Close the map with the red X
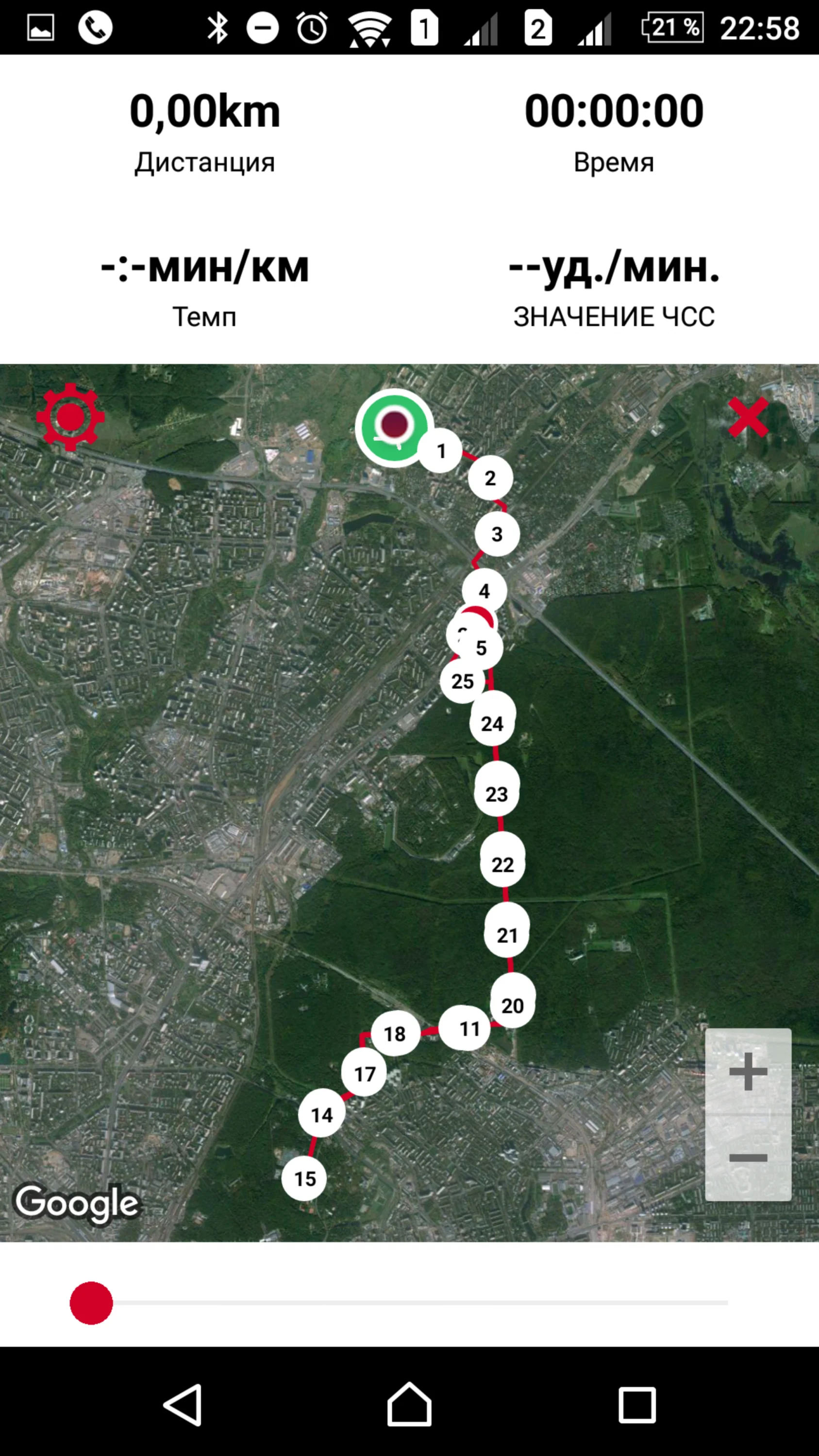819x1456 pixels. click(748, 417)
